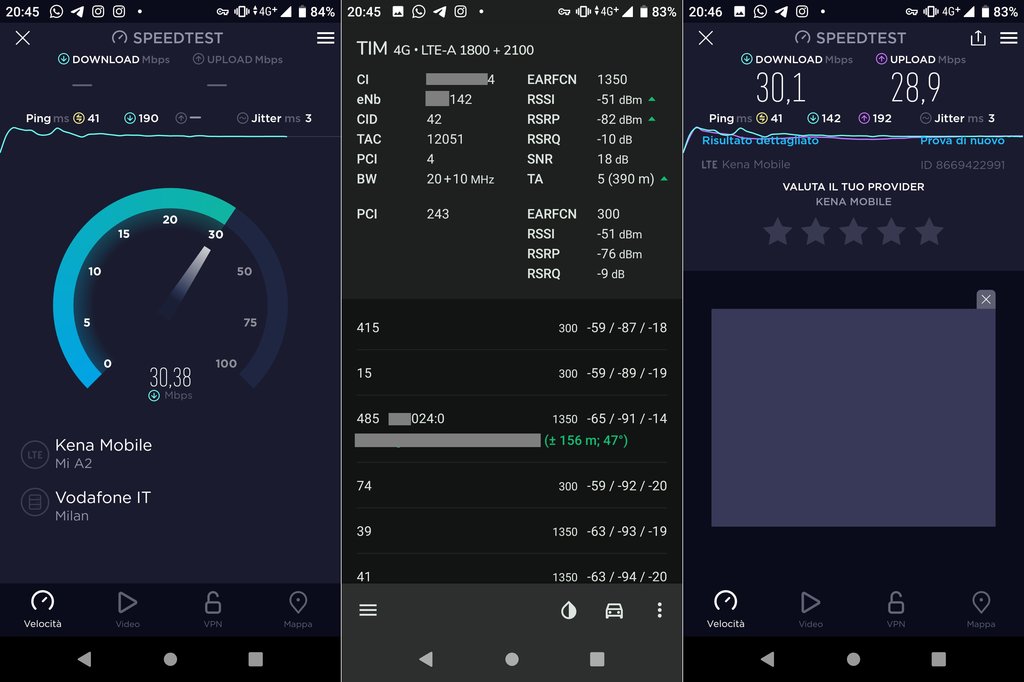Tap Prova di nuovo to retest
This screenshot has width=1024, height=682.
tap(962, 141)
